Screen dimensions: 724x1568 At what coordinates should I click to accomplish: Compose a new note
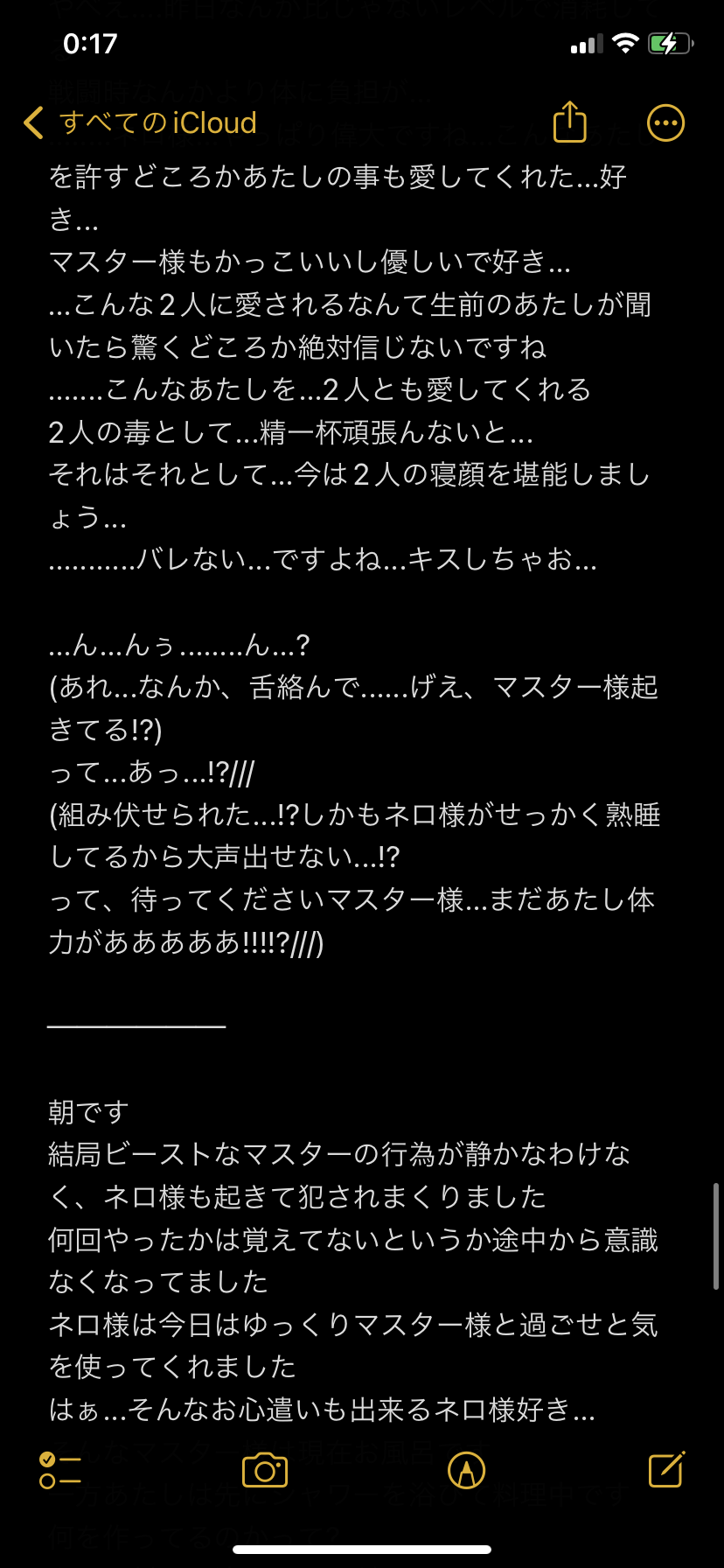[x=666, y=1470]
